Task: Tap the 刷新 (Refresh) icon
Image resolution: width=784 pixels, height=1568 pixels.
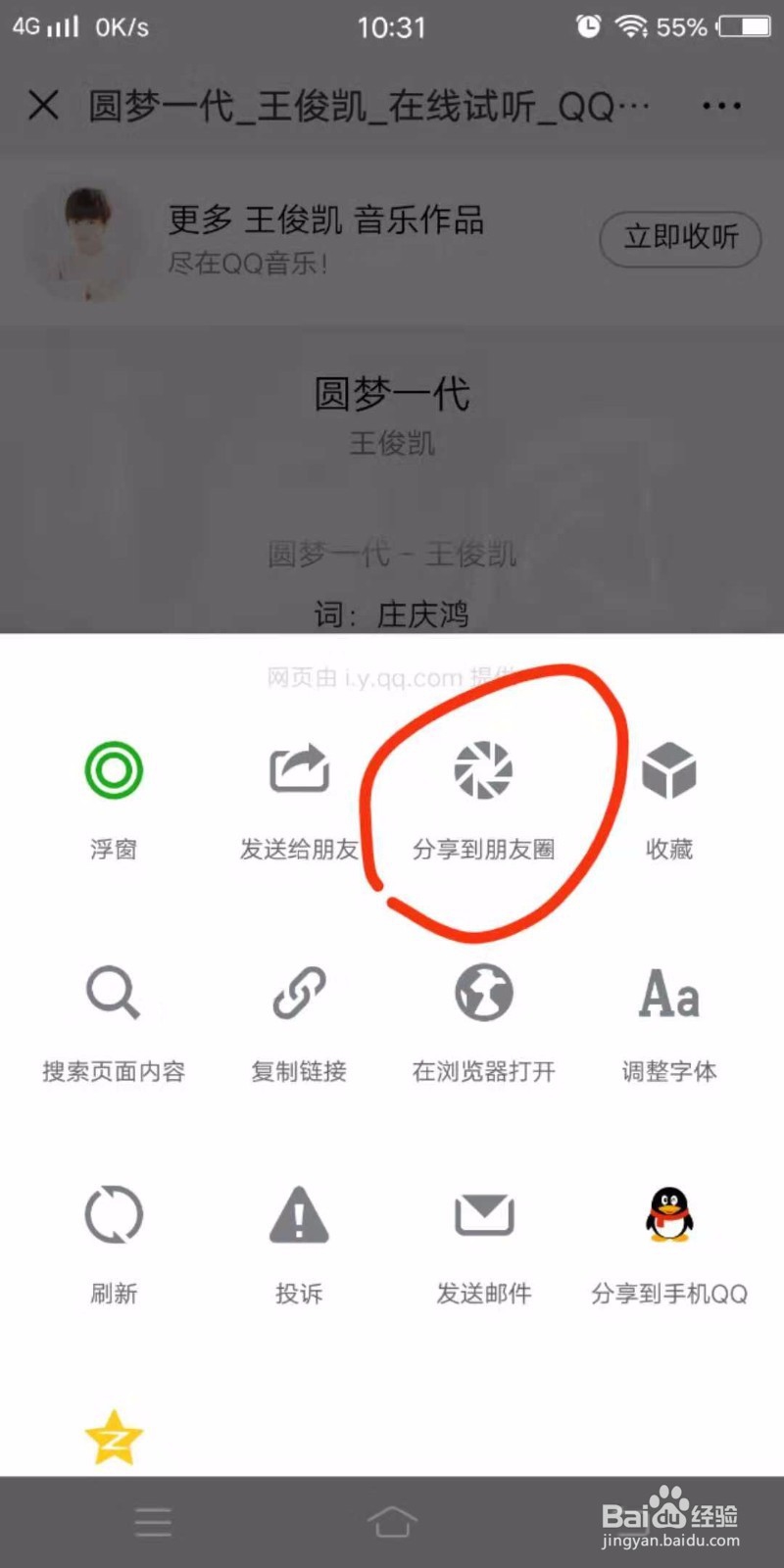Action: (113, 1214)
